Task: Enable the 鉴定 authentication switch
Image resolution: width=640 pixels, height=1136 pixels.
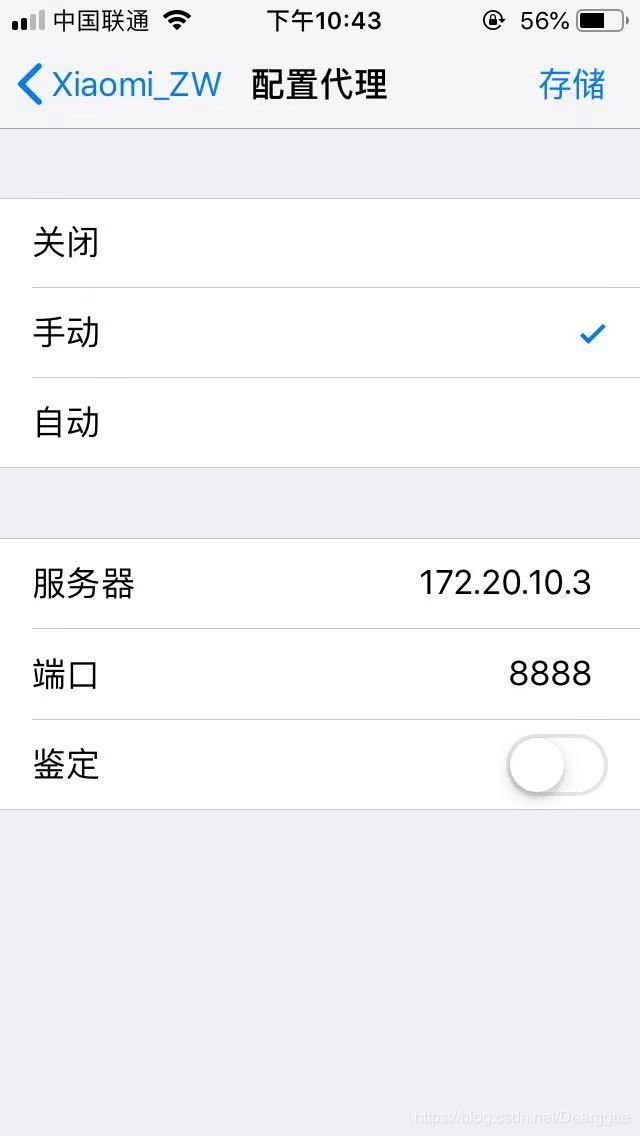Action: pos(557,765)
